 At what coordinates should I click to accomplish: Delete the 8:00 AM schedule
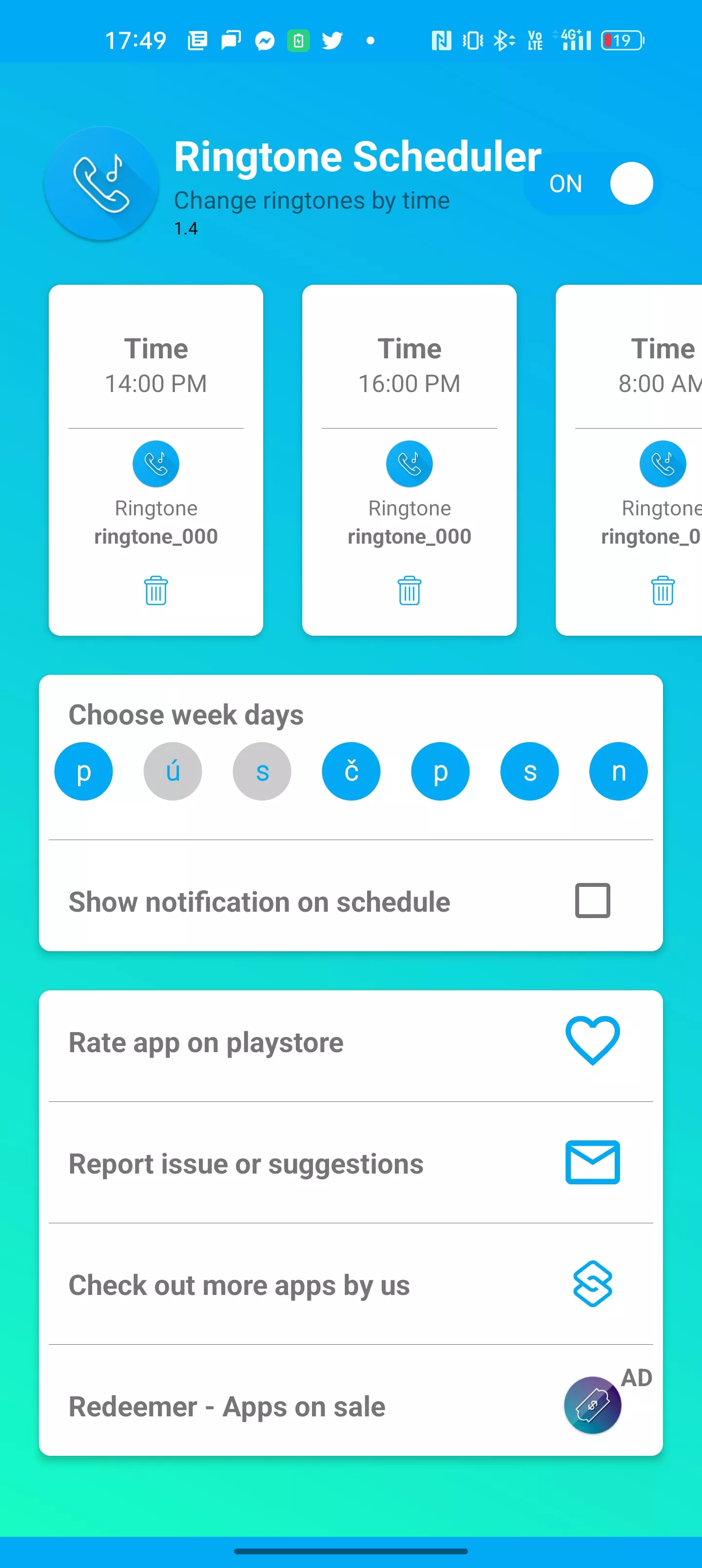(x=663, y=590)
